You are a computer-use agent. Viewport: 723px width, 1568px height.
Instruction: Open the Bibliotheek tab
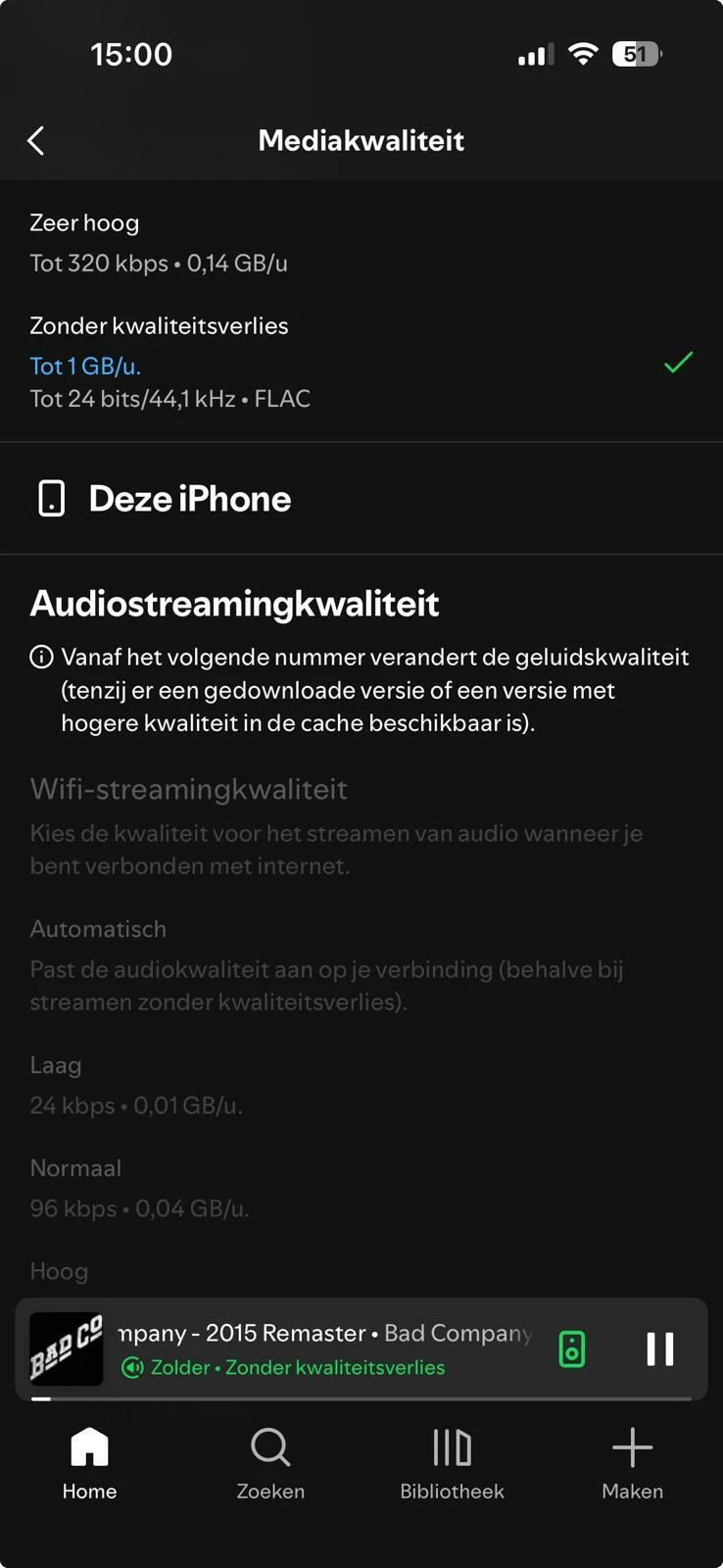click(452, 1464)
